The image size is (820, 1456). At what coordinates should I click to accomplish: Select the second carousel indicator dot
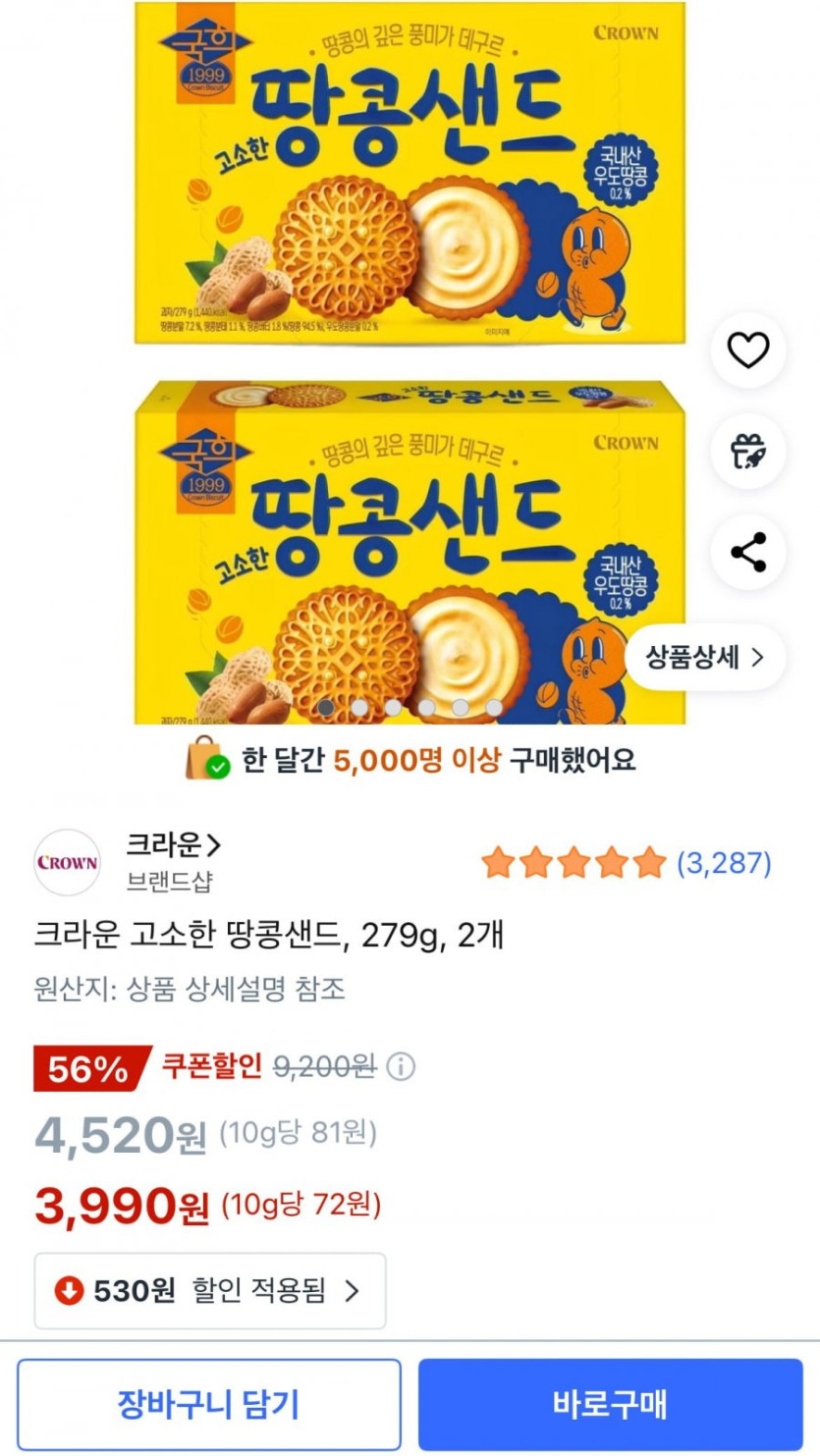[x=361, y=706]
